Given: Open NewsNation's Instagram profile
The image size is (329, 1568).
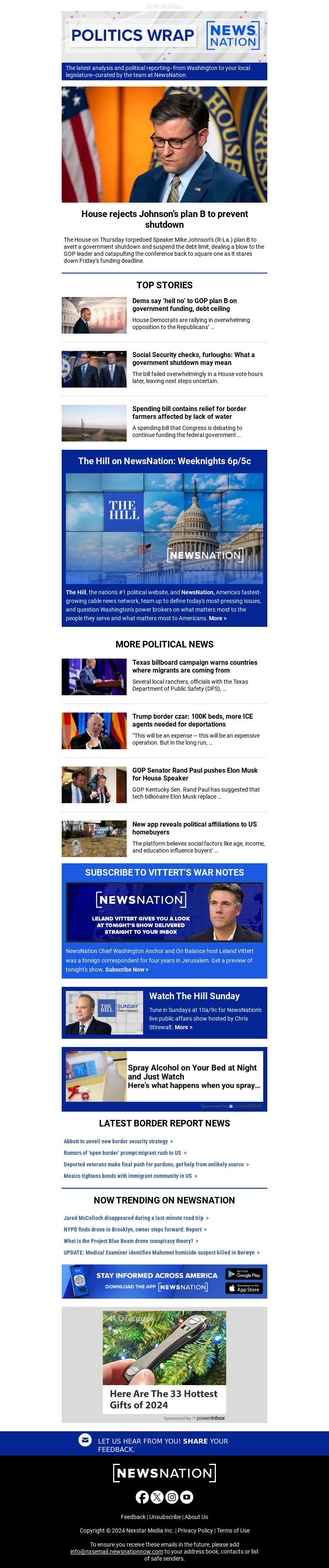Looking at the screenshot, I should coord(172,1497).
